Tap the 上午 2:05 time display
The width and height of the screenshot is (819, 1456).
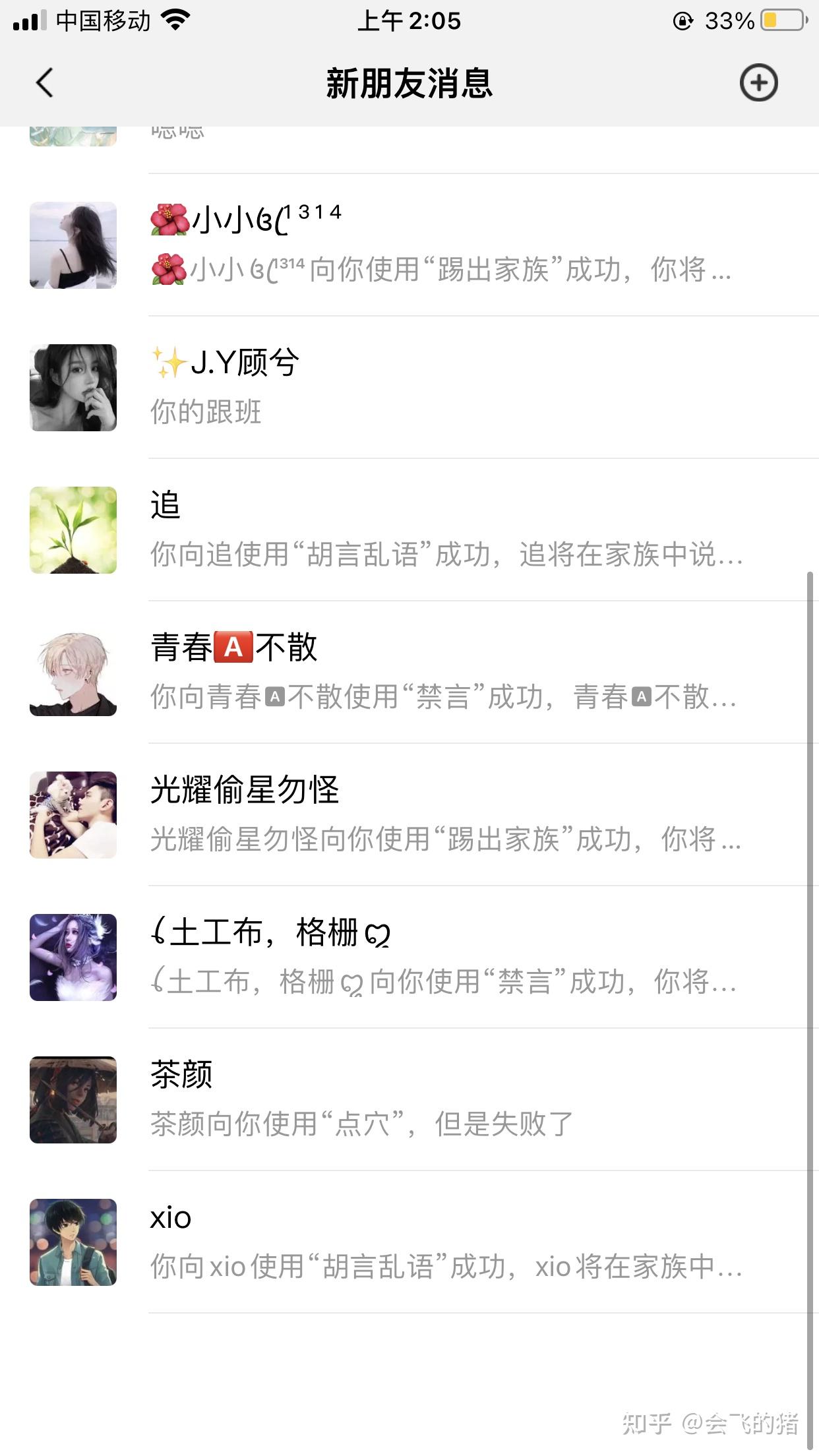[409, 20]
